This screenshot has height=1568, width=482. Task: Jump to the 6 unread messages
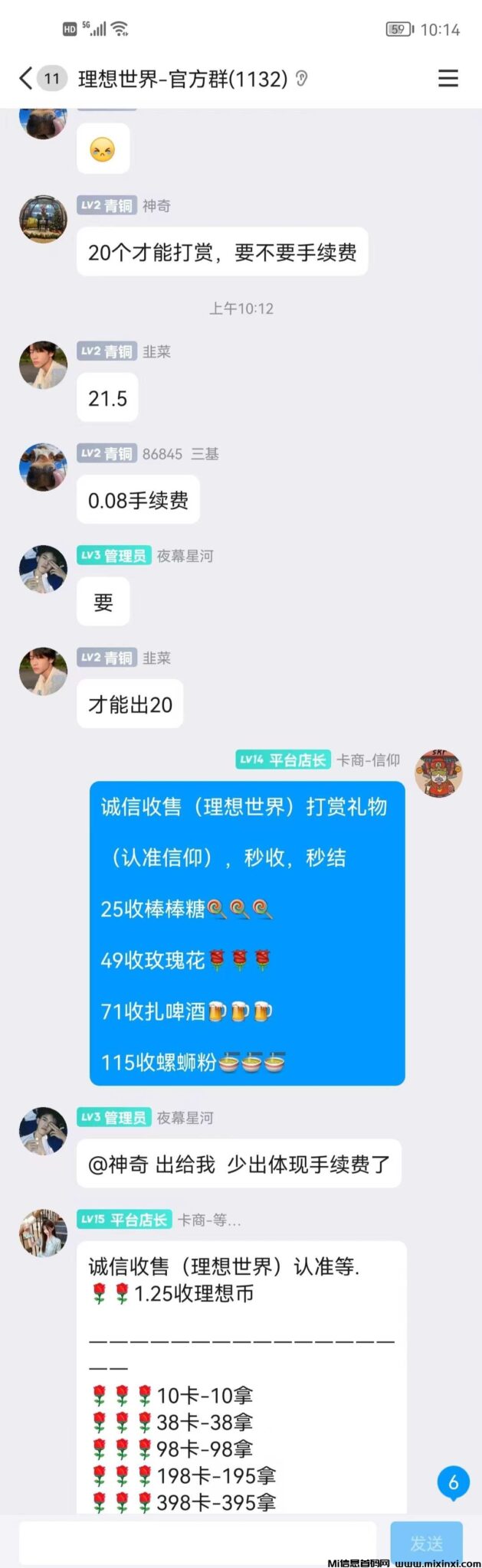coord(453,1482)
